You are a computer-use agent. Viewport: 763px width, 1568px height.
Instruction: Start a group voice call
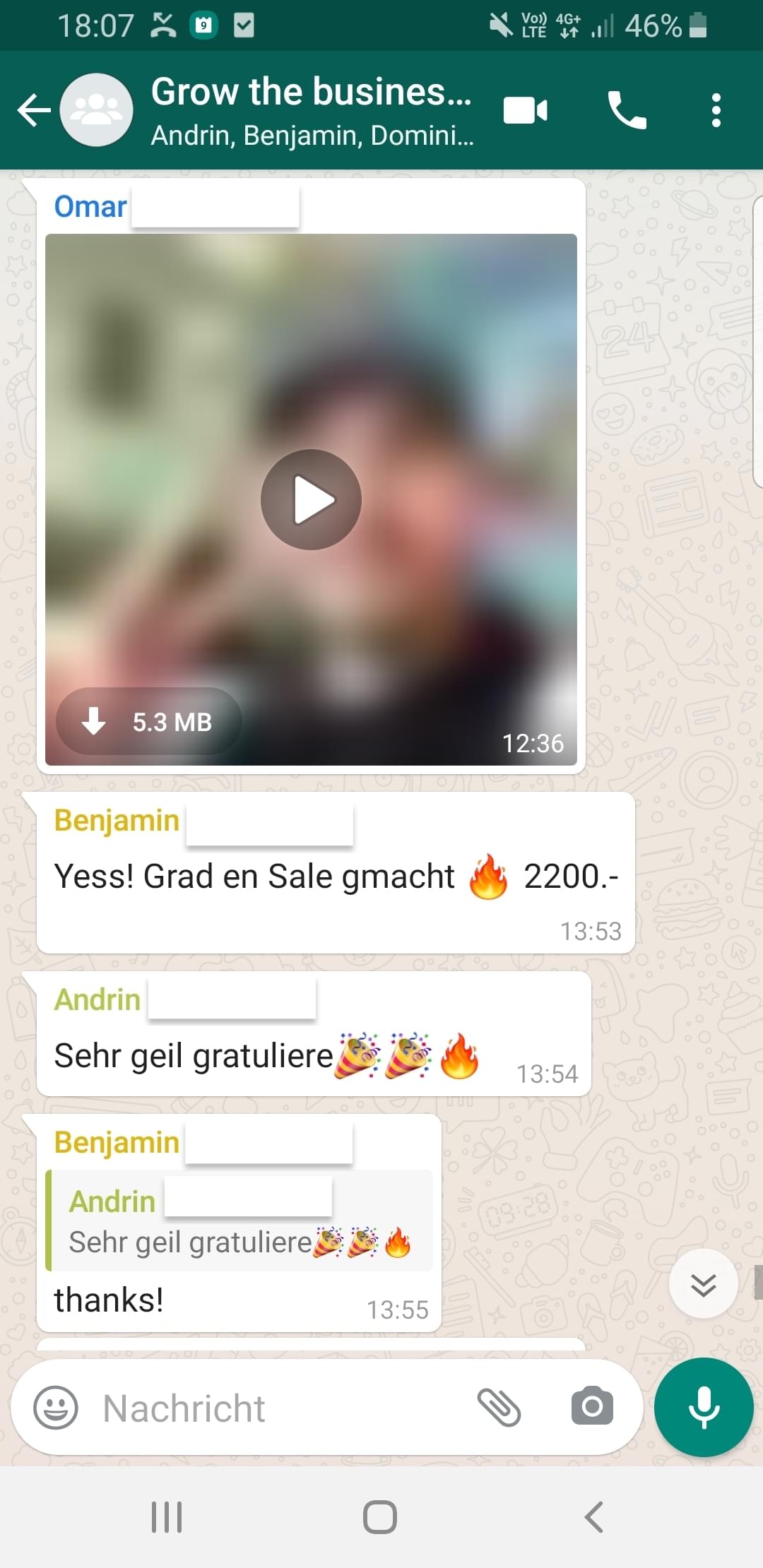pyautogui.click(x=627, y=110)
